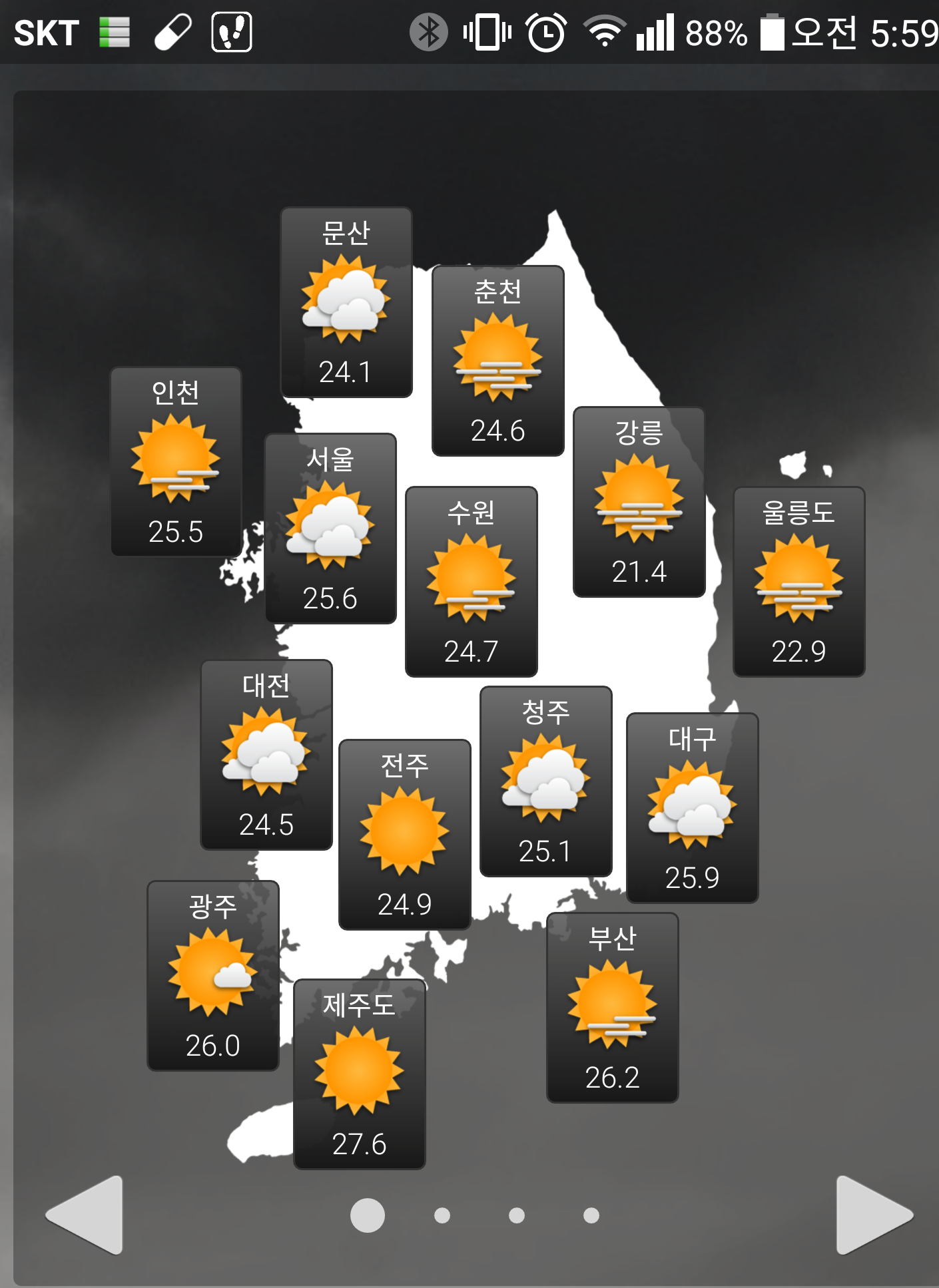Image resolution: width=939 pixels, height=1288 pixels.
Task: Jump to the last page indicator dot
Action: [591, 1215]
